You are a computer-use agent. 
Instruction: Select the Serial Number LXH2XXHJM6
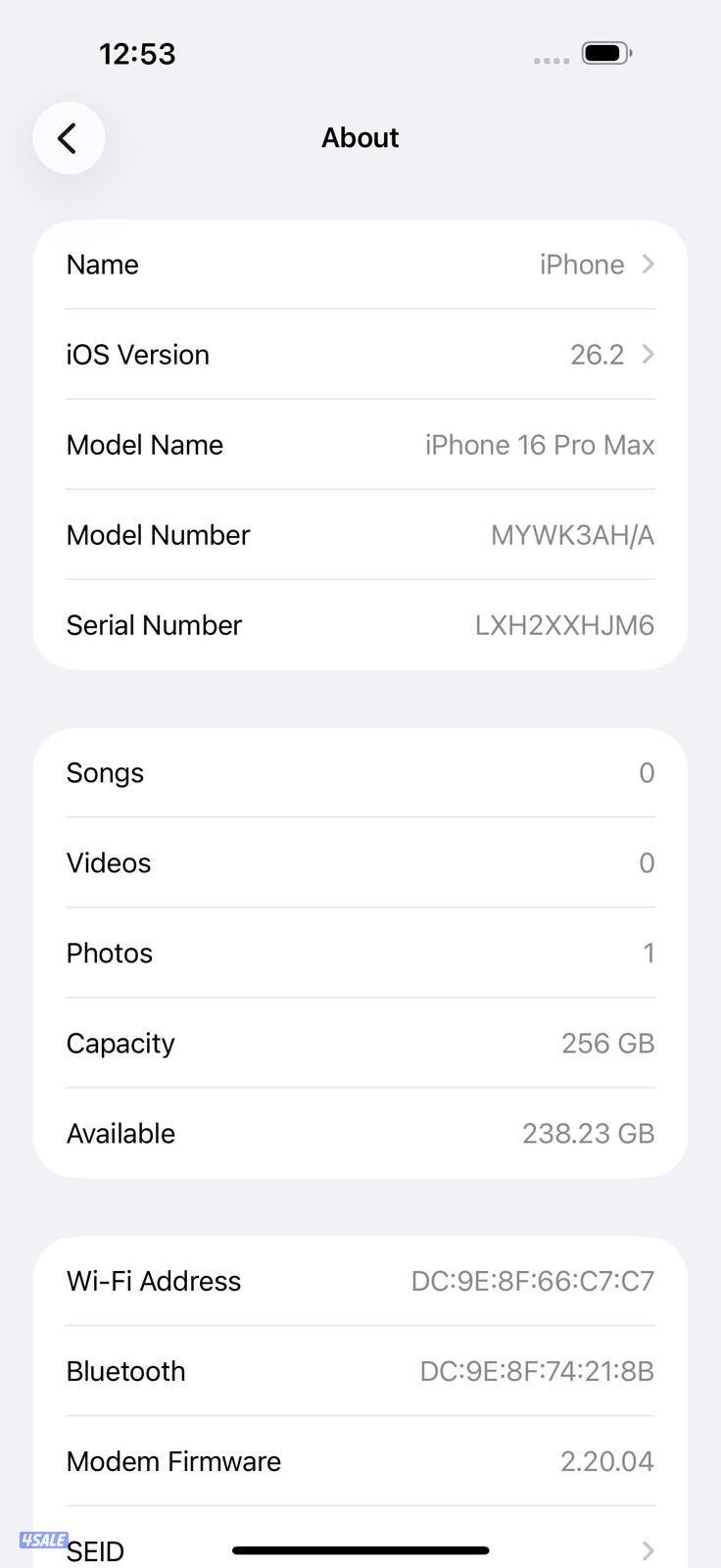click(x=360, y=624)
